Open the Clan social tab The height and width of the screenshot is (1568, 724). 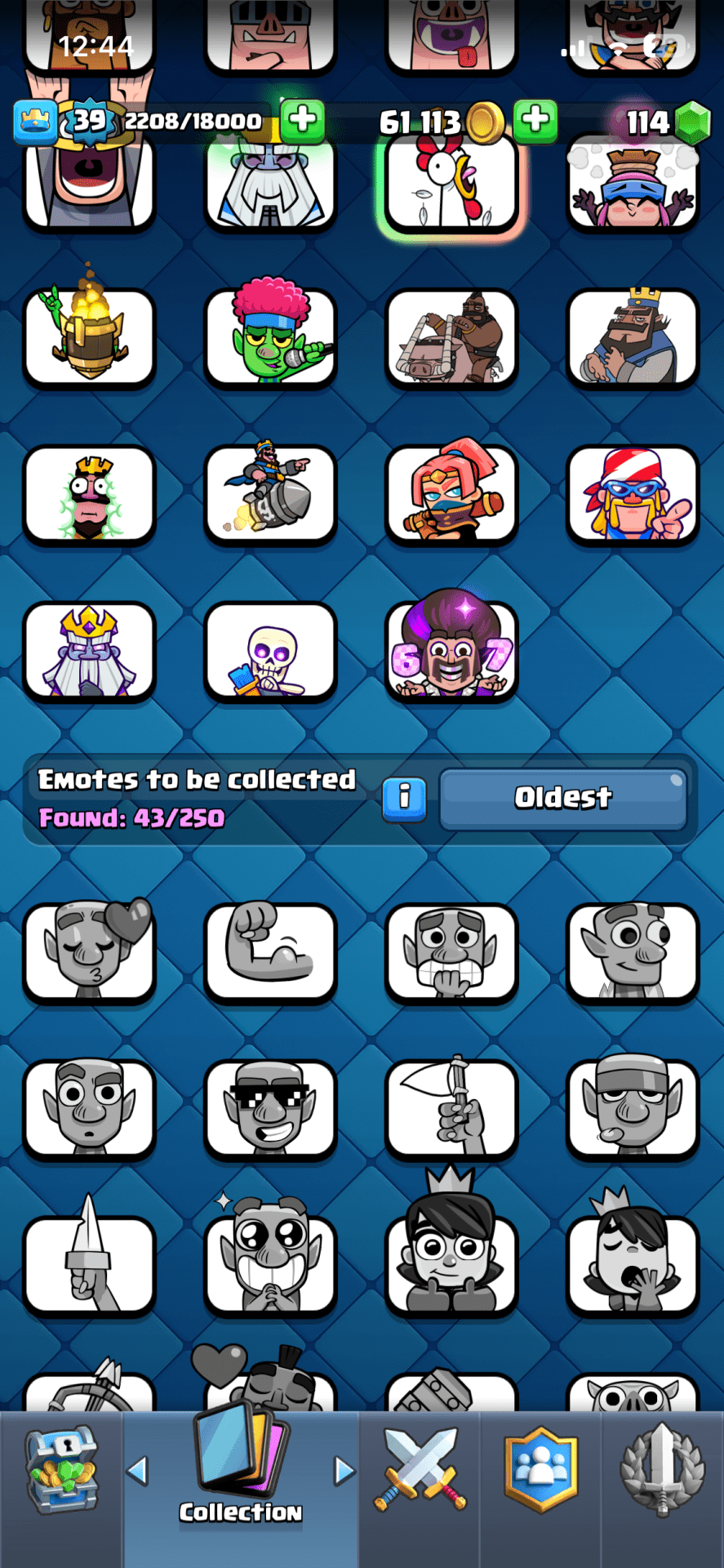540,1470
